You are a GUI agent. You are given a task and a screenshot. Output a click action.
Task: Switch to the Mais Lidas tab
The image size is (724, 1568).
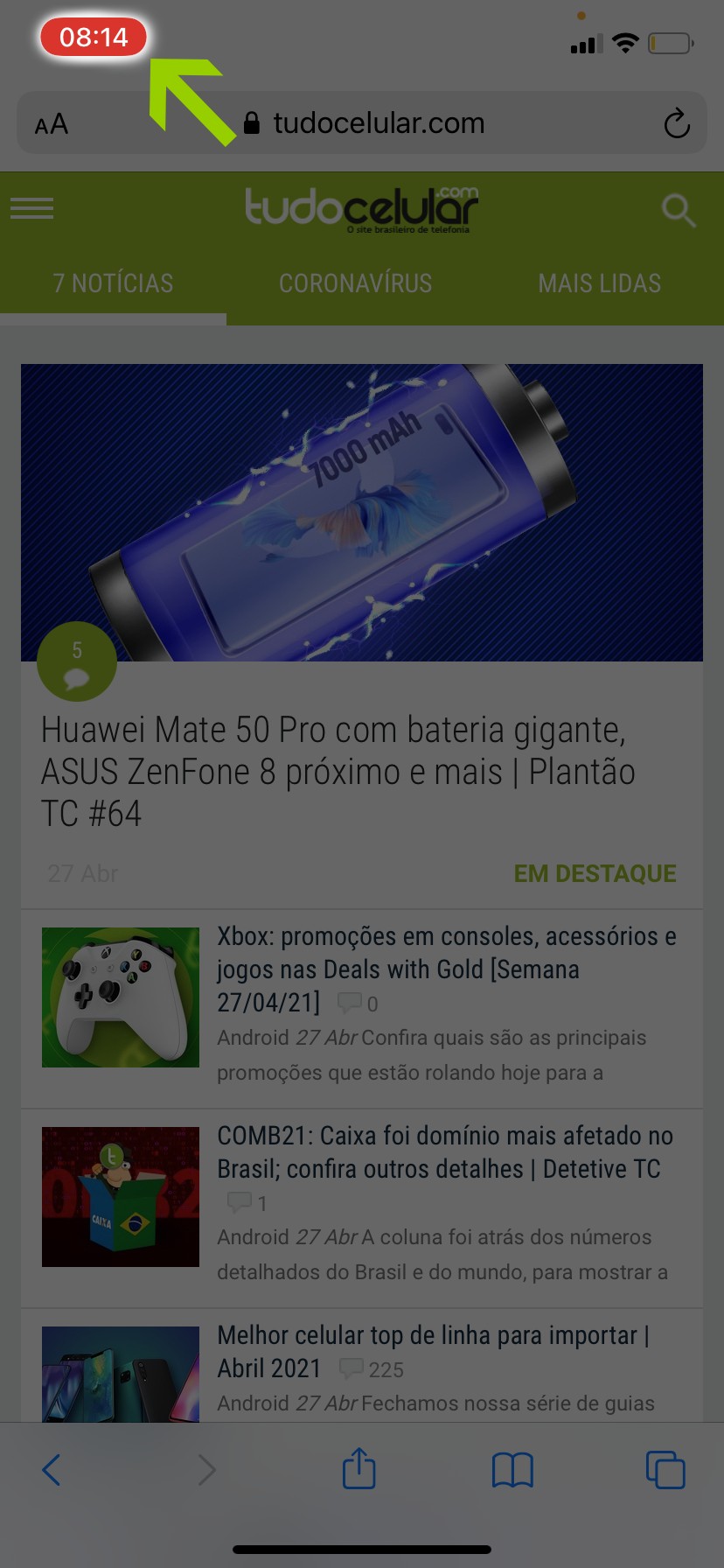pos(599,283)
